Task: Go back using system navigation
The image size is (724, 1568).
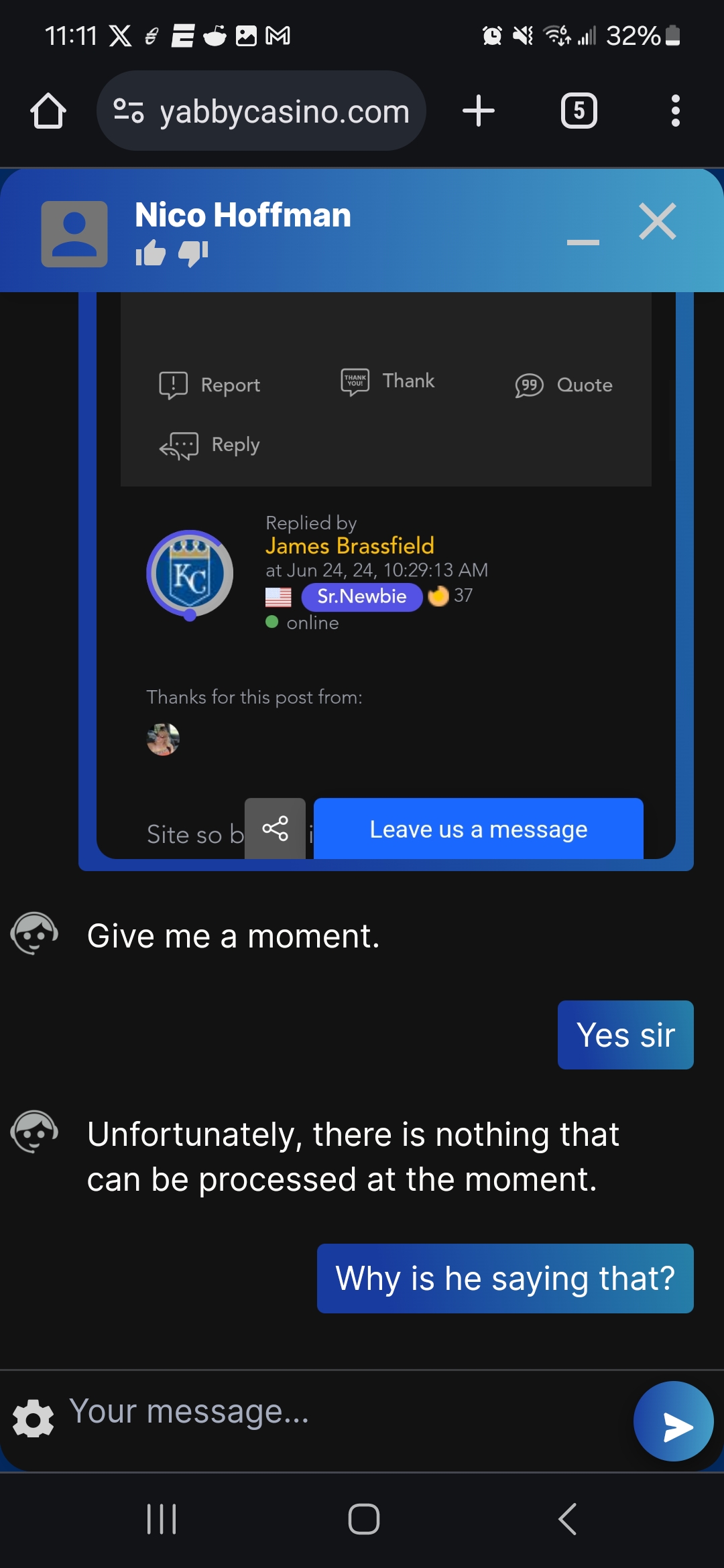Action: 567,1519
